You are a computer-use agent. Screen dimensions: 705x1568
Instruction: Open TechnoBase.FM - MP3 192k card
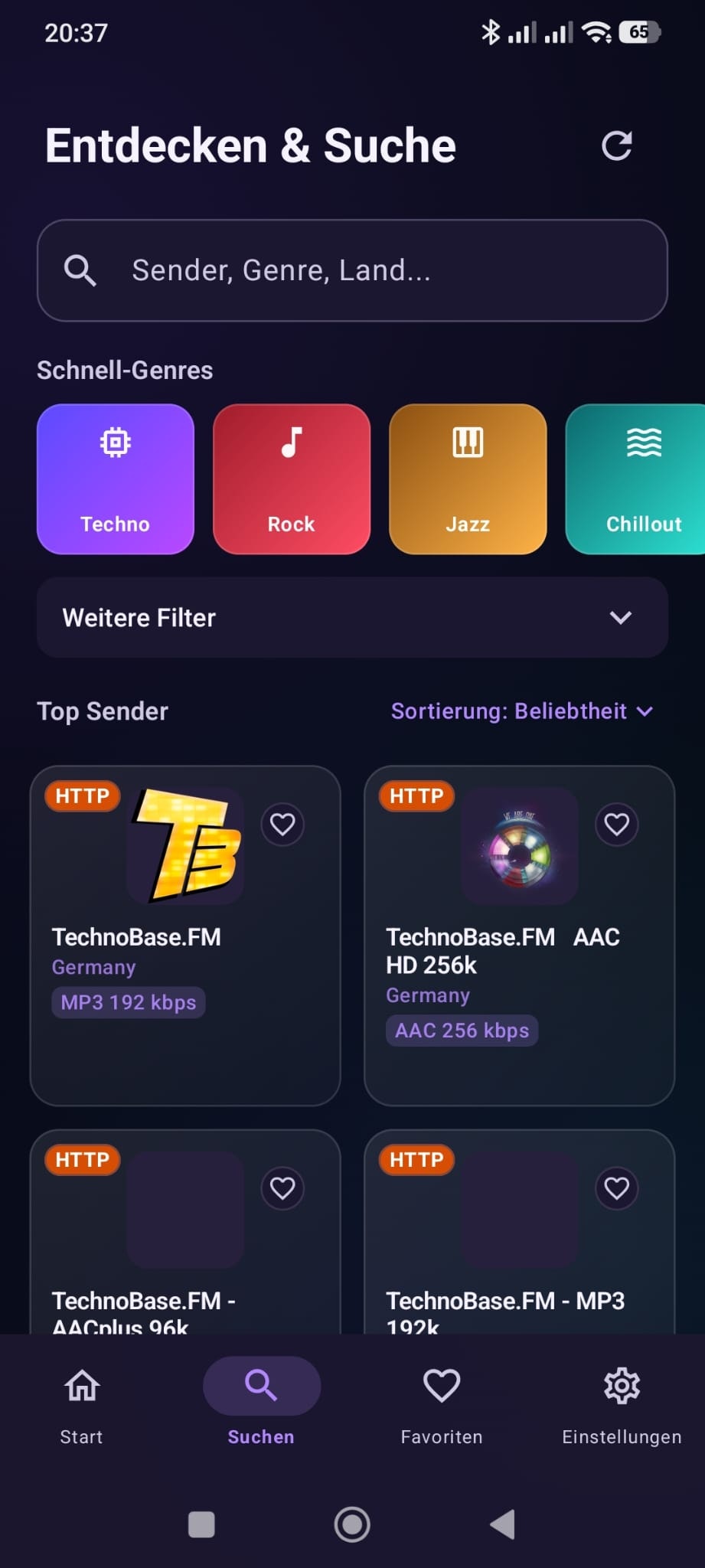point(519,1233)
